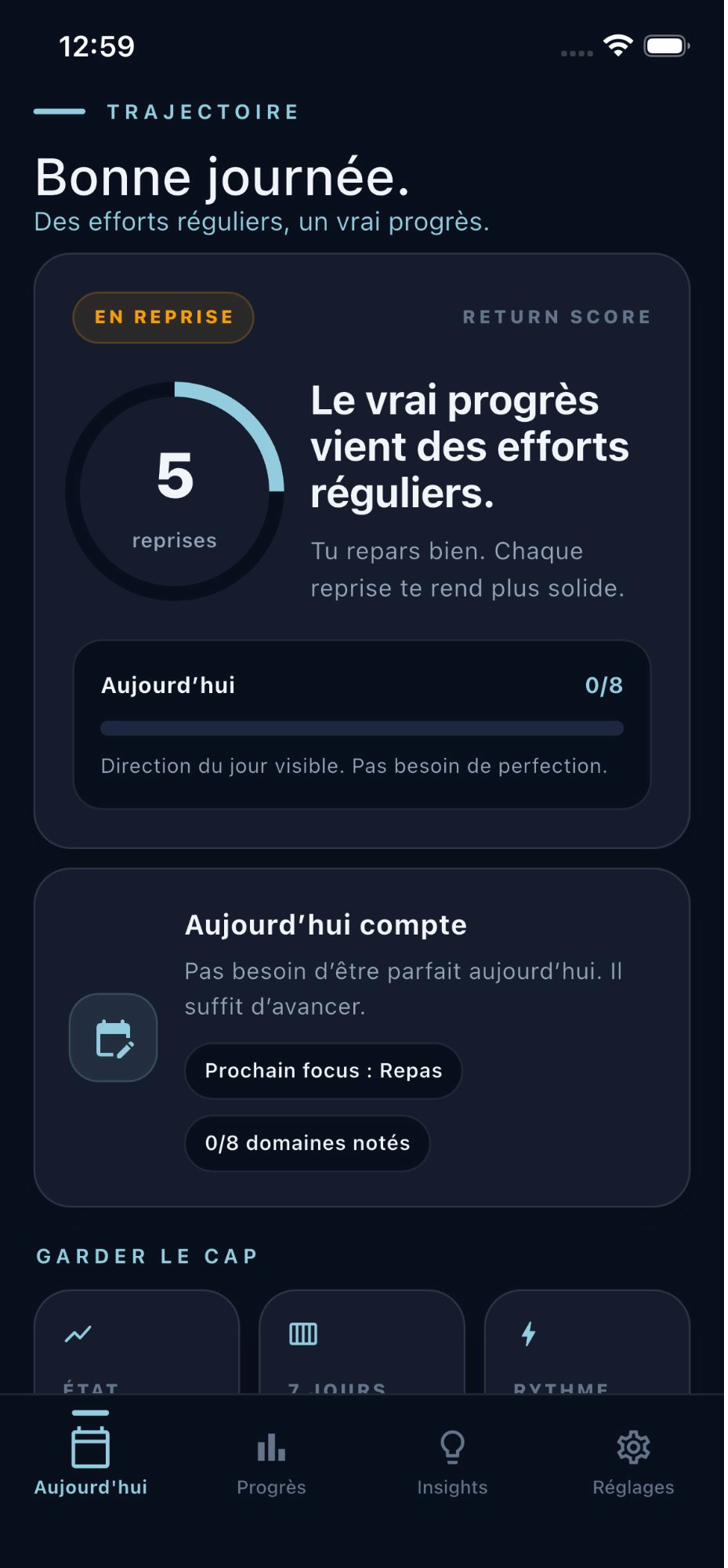Toggle the EN REPRISE status badge
This screenshot has height=1568, width=728.
pos(163,317)
